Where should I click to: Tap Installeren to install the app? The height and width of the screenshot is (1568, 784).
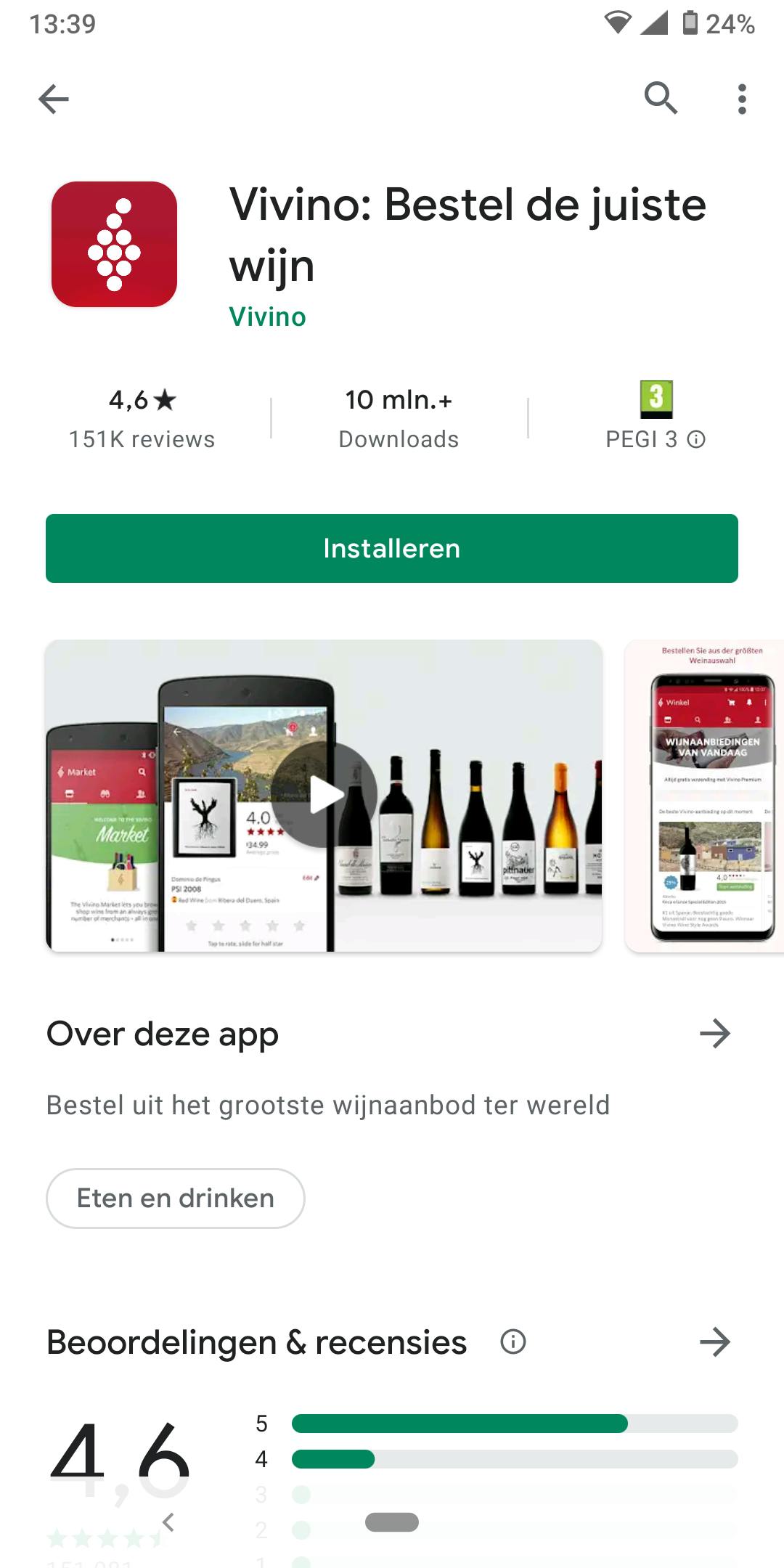pyautogui.click(x=392, y=549)
